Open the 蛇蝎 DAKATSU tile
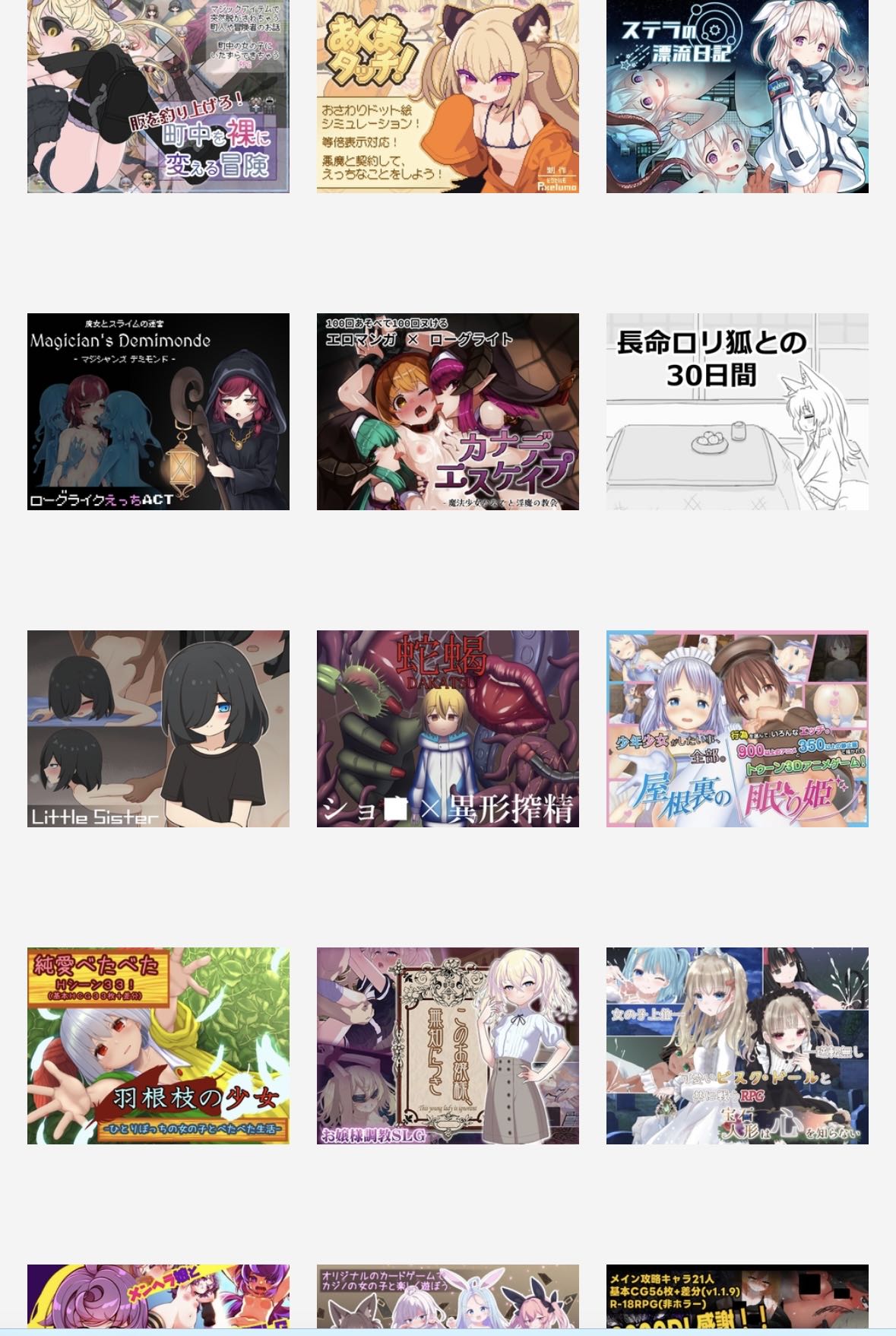Screen dimensions: 896x1336 [x=448, y=728]
